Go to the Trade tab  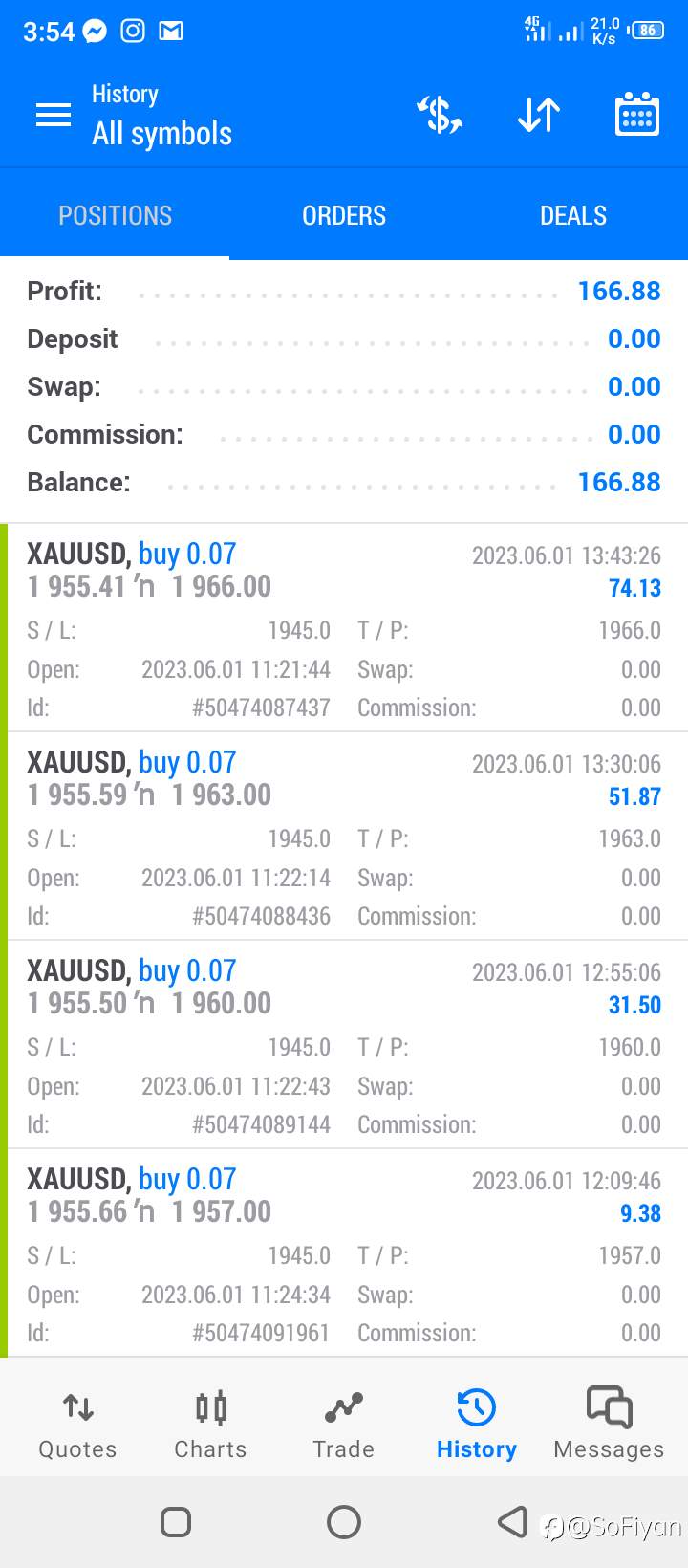pyautogui.click(x=343, y=1425)
